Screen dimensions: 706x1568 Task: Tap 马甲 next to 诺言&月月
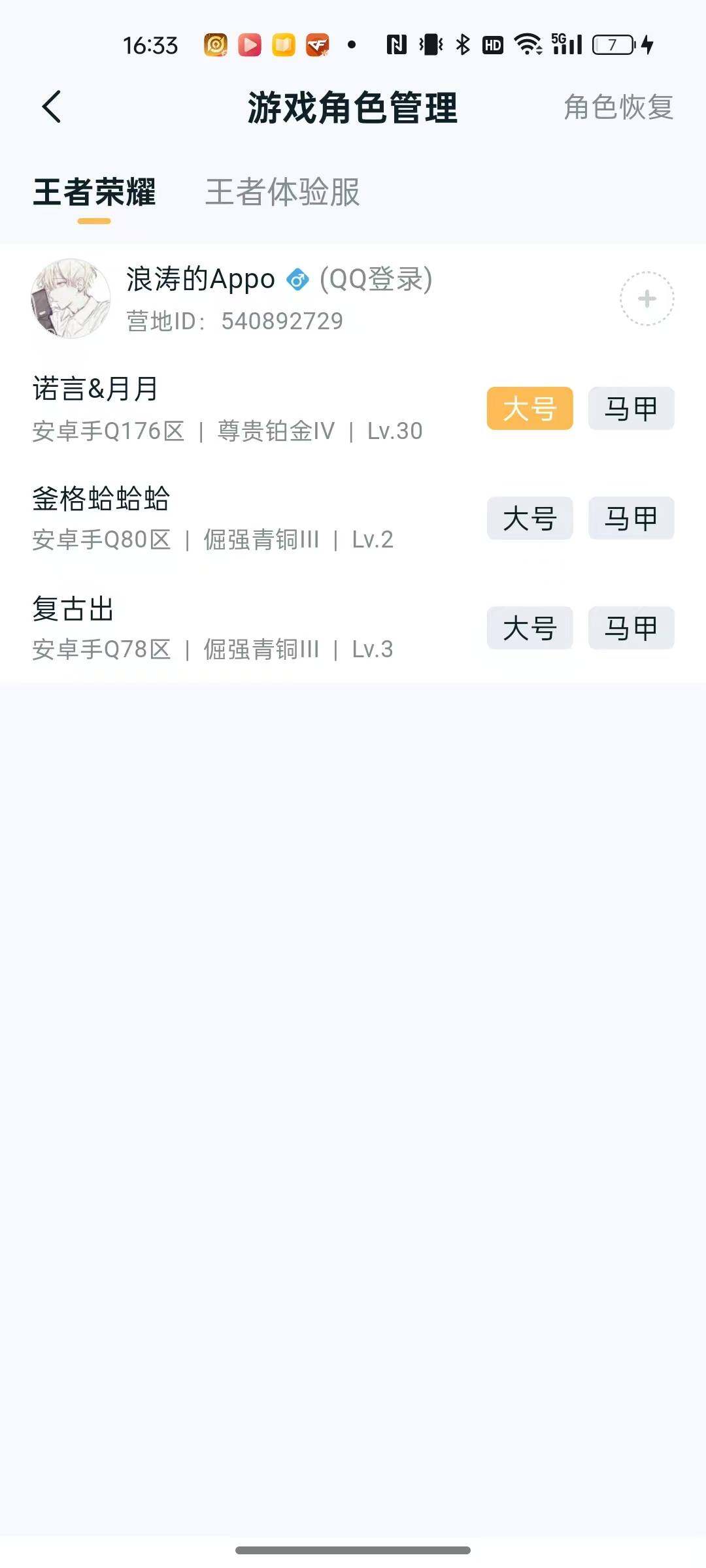coord(630,408)
